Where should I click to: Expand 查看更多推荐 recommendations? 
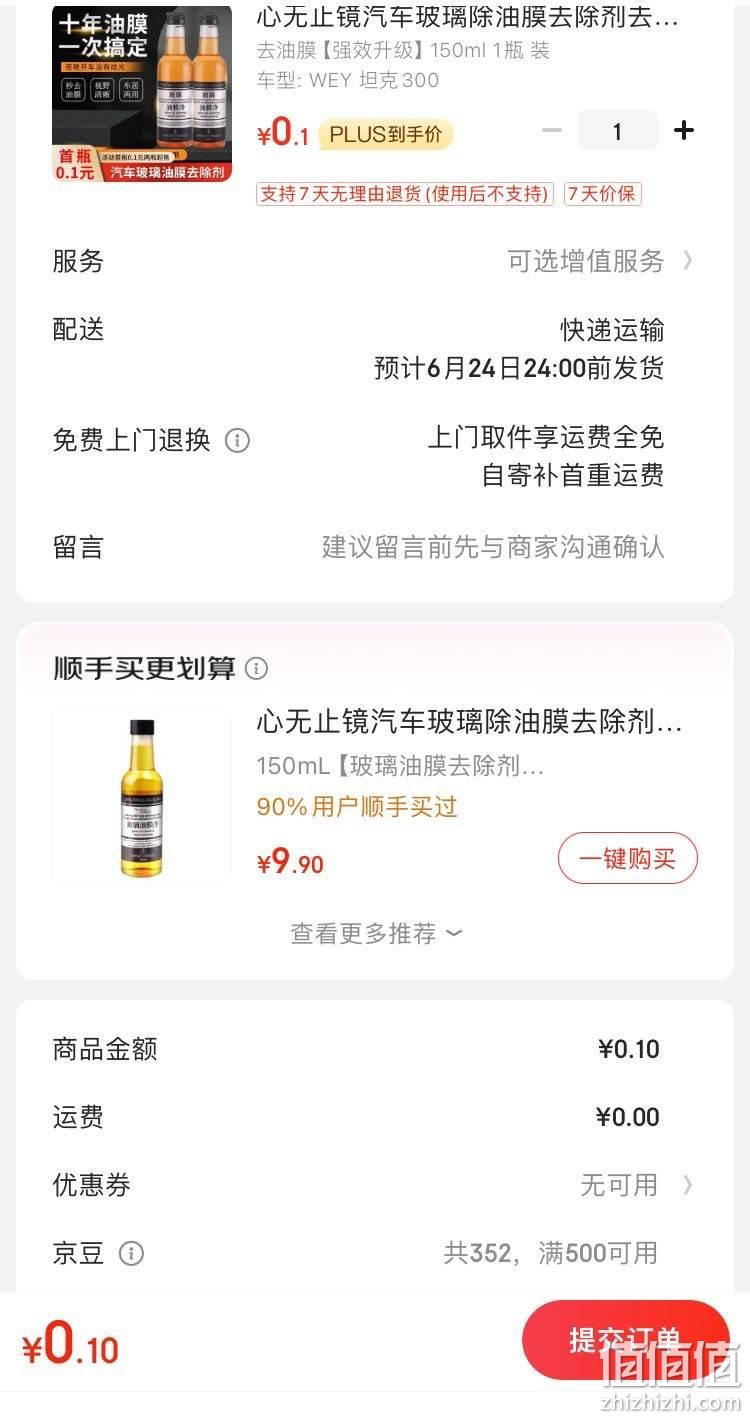pos(376,933)
